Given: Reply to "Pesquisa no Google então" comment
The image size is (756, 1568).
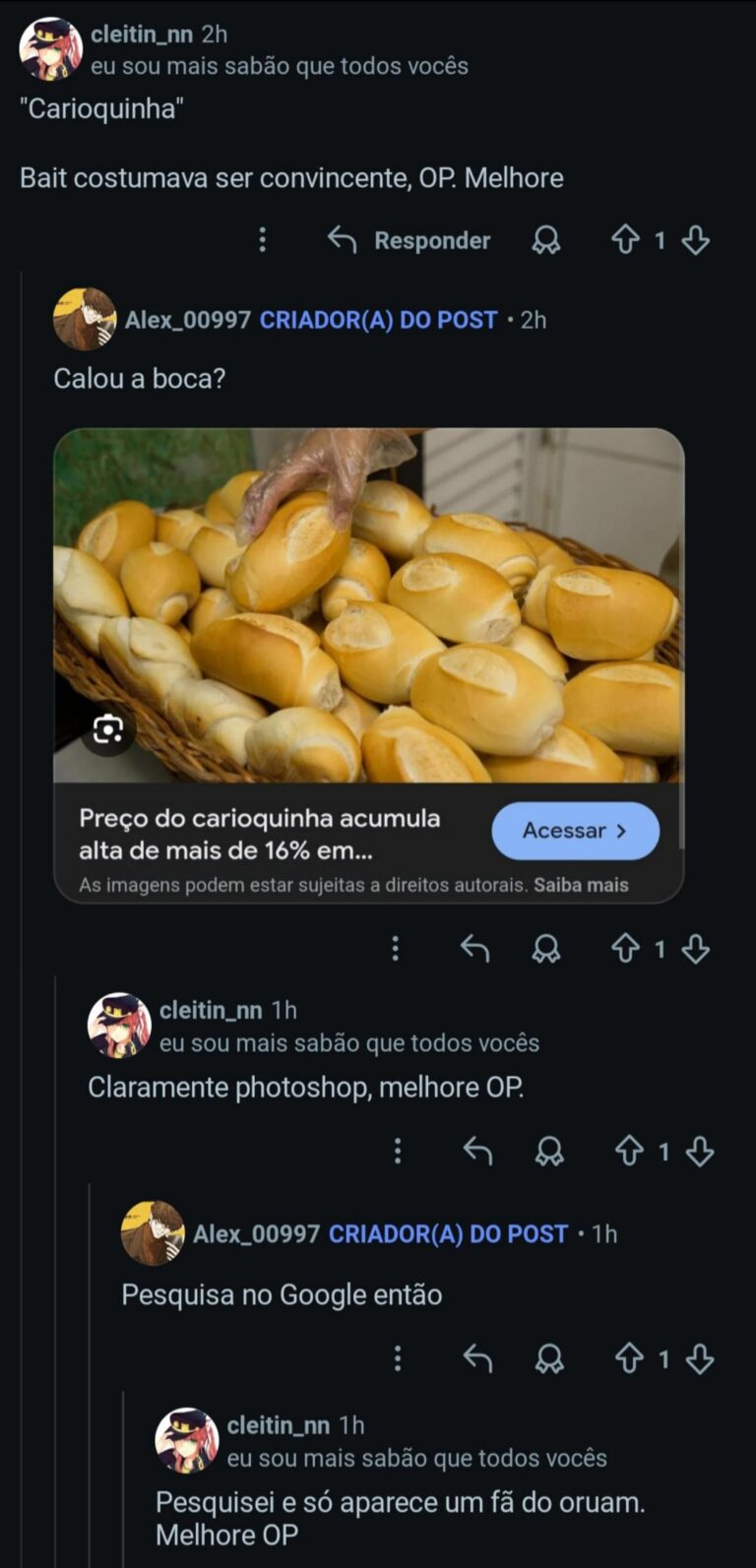Looking at the screenshot, I should [x=478, y=1359].
